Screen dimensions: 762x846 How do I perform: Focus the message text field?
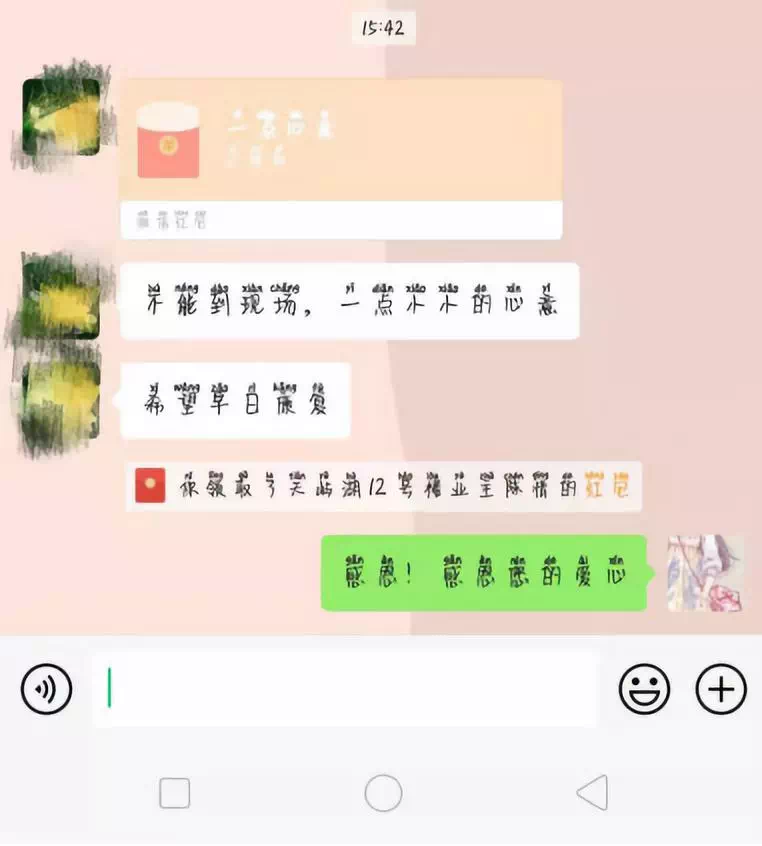345,689
